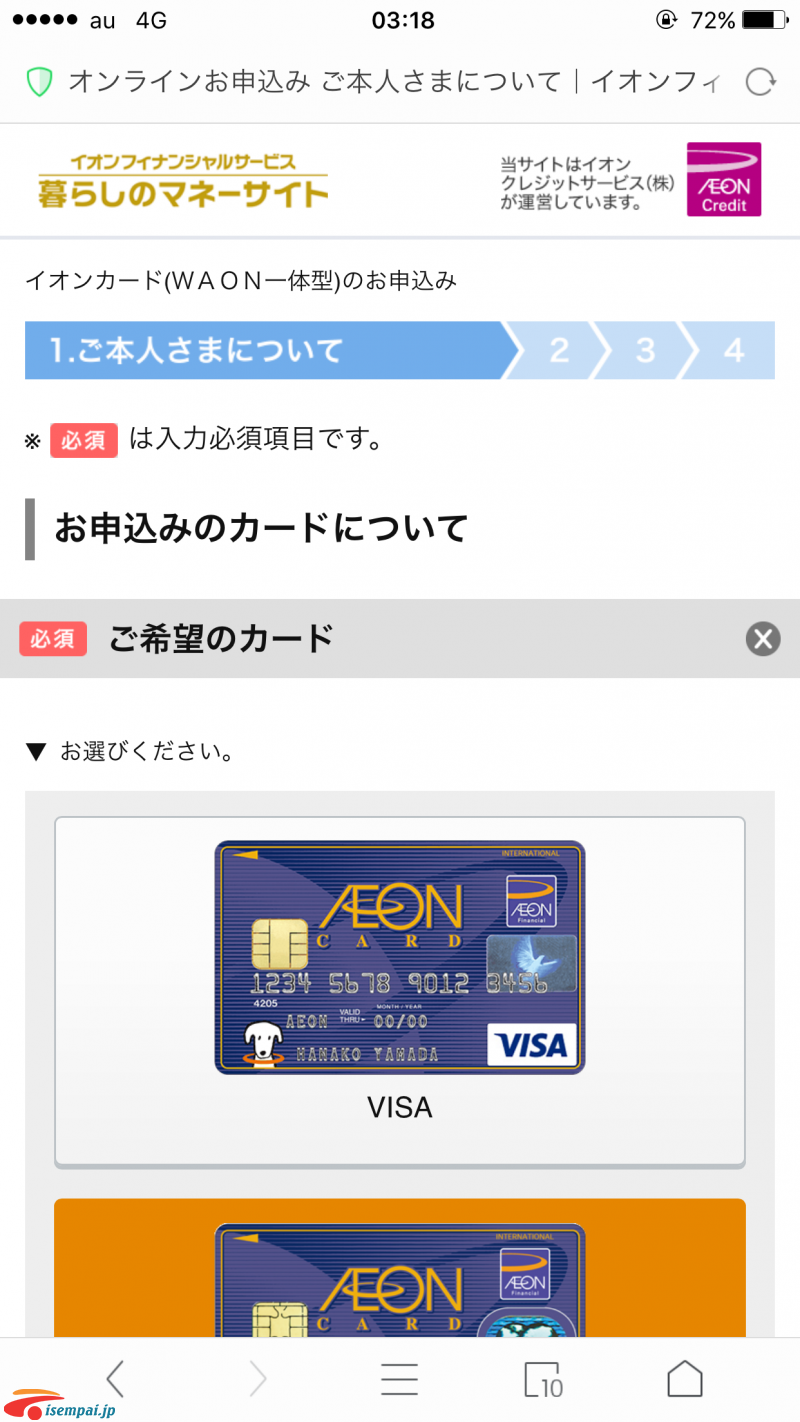
Task: Open the browser menu icon
Action: pos(399,1379)
